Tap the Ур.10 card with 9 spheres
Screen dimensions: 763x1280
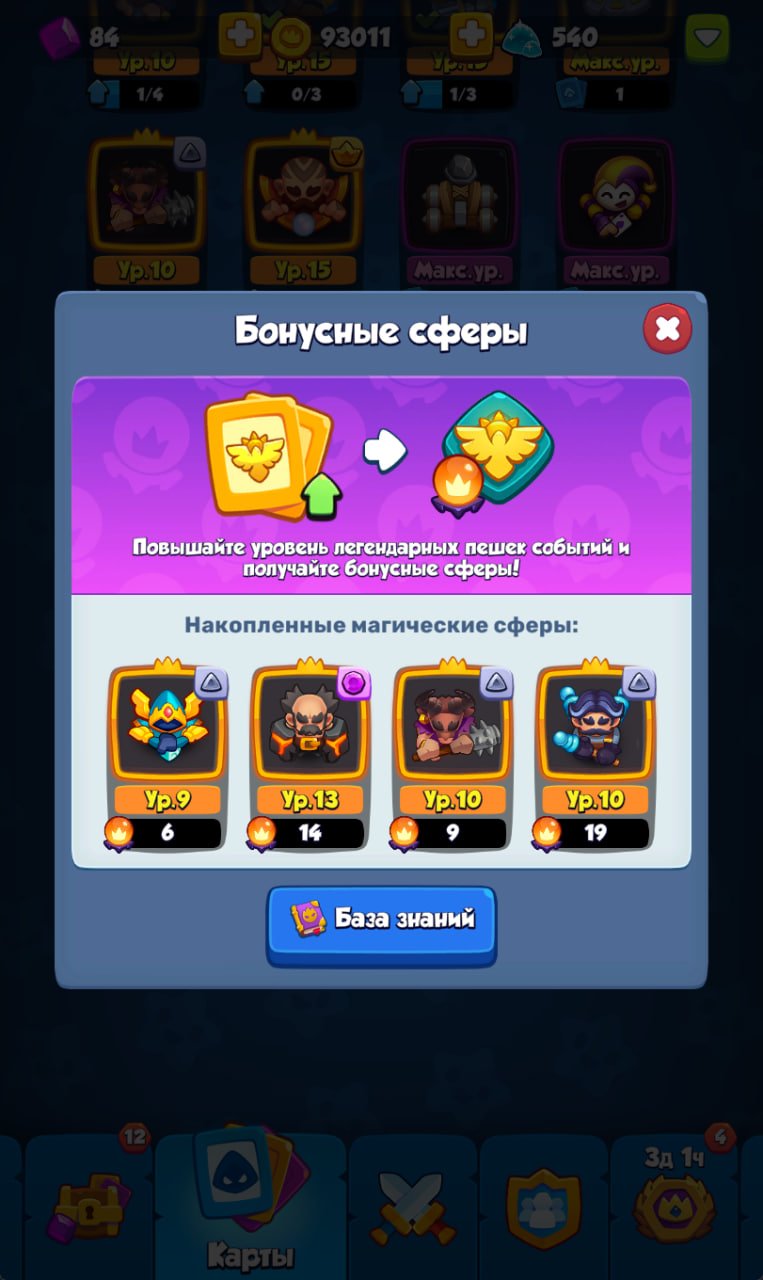tap(453, 757)
